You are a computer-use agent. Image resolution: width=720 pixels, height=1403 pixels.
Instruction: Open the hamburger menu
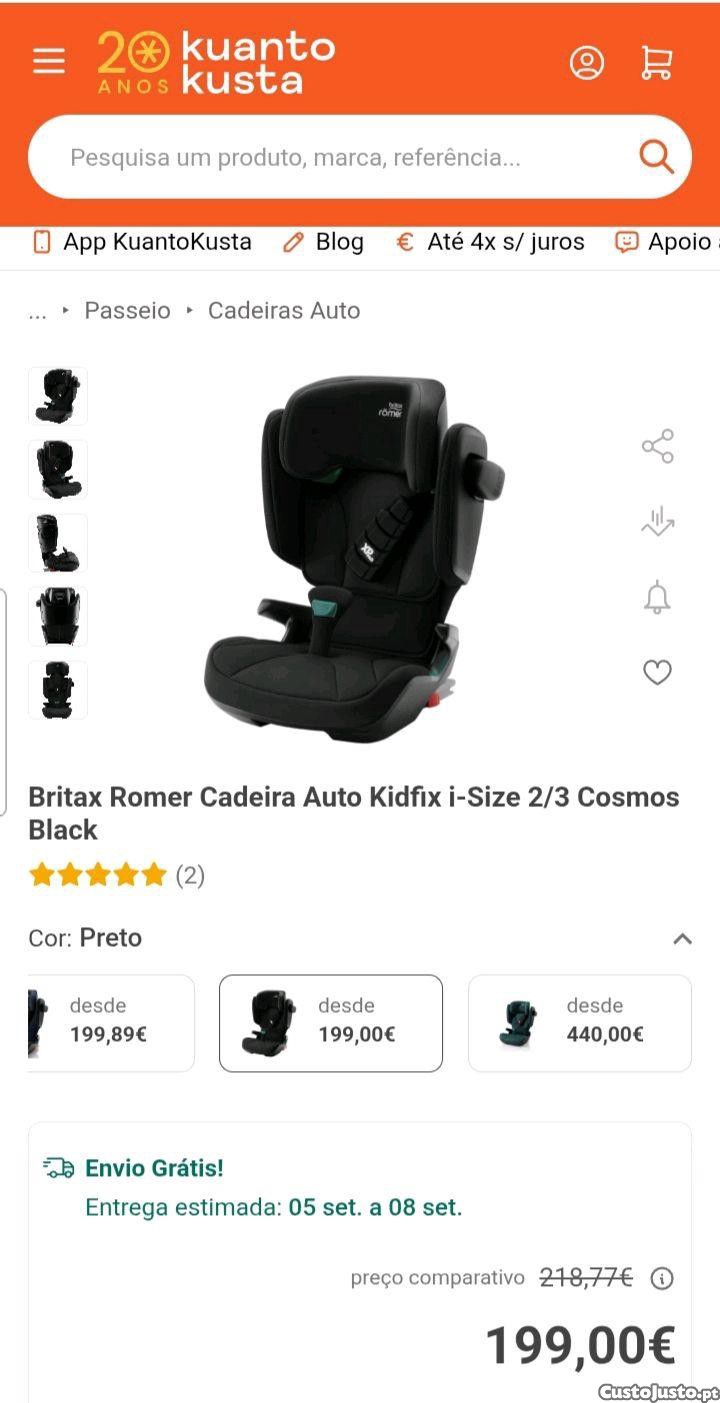[48, 62]
